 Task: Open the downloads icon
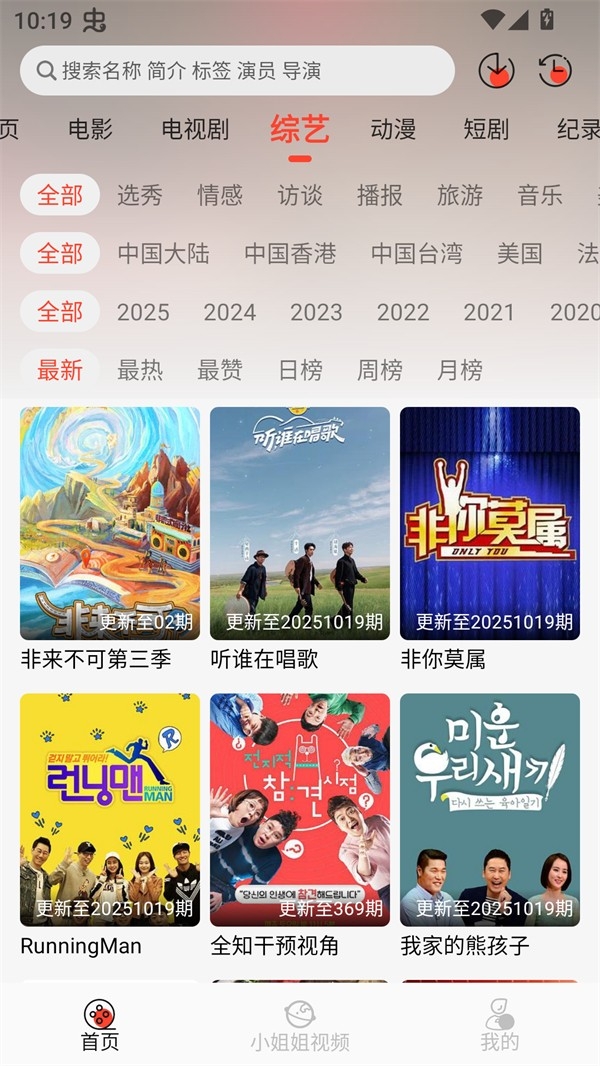(x=497, y=70)
